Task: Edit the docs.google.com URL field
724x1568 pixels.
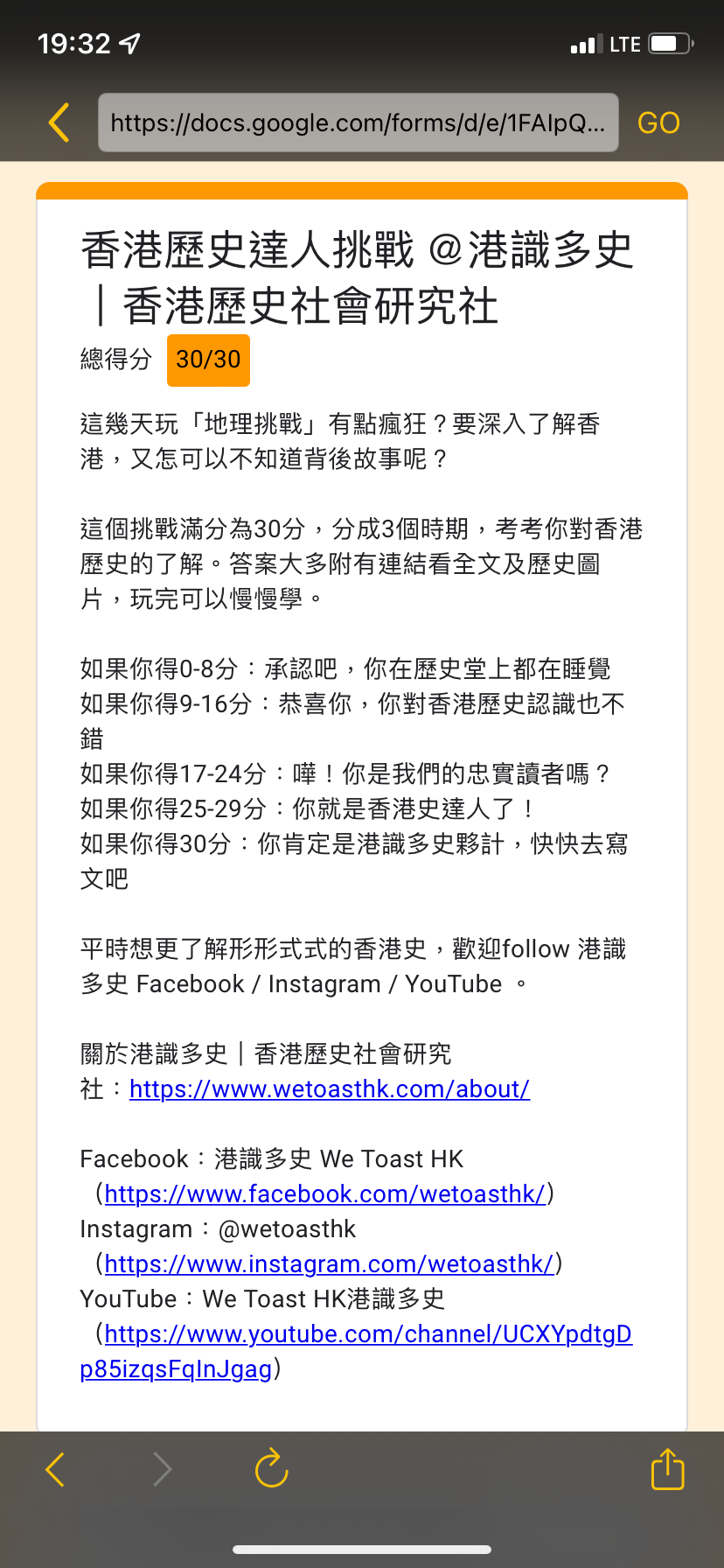Action: [x=359, y=122]
